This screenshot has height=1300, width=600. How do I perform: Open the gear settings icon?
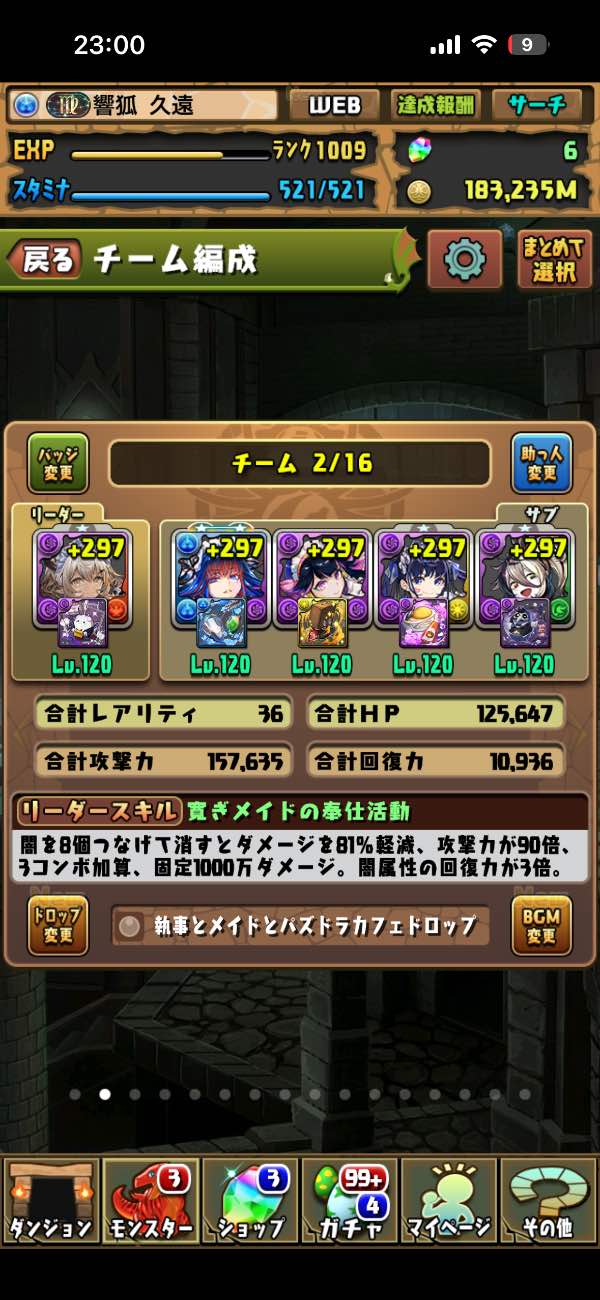(x=463, y=260)
